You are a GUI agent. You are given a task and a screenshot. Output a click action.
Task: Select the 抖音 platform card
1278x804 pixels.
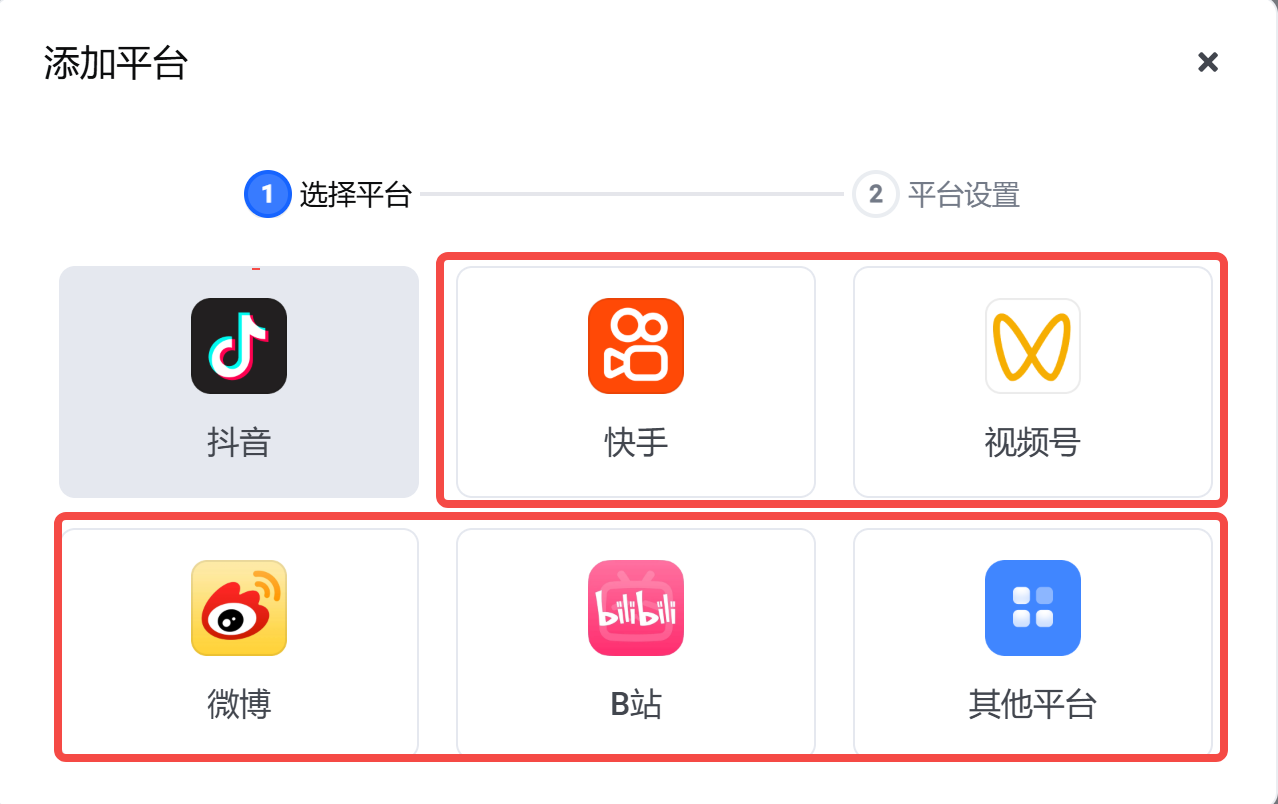click(x=239, y=382)
